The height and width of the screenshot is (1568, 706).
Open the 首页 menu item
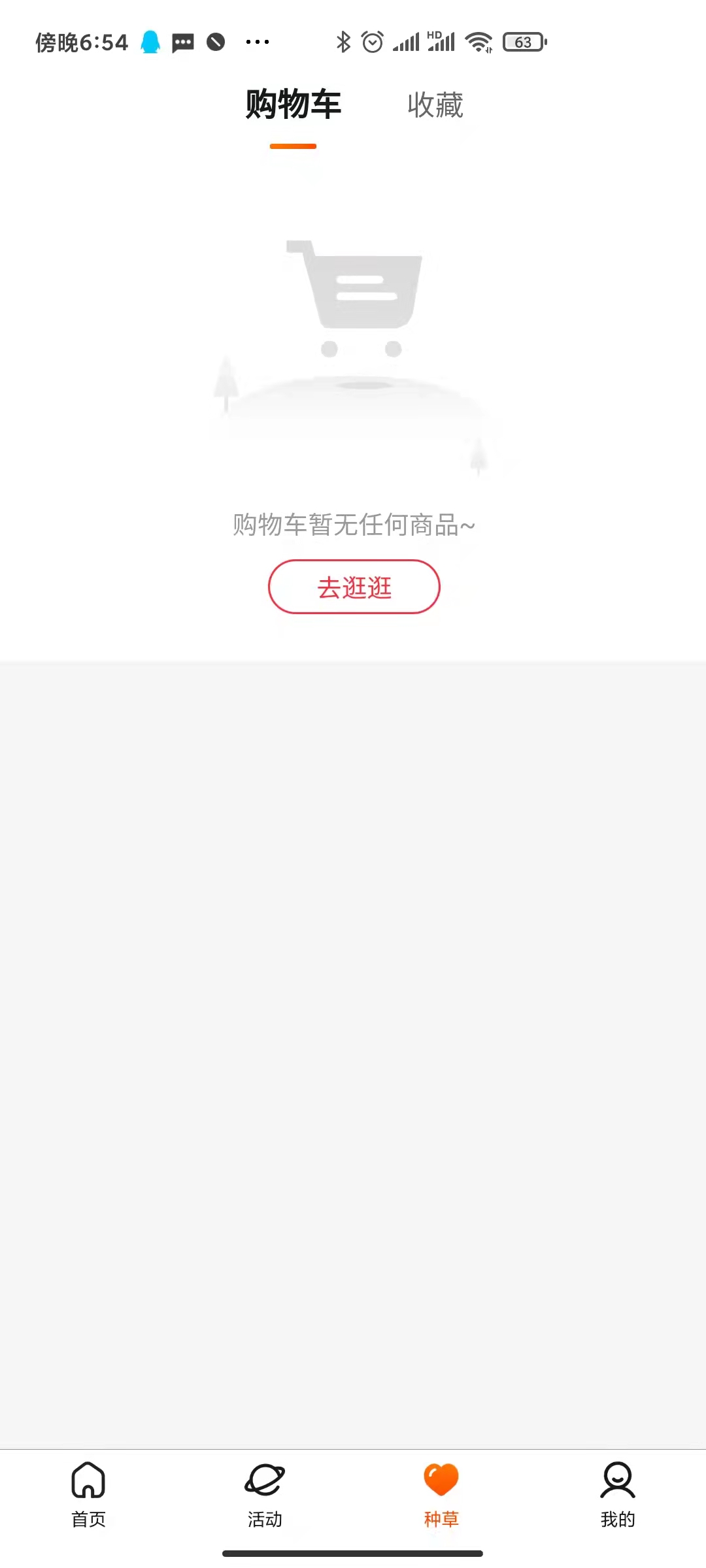coord(89,1520)
